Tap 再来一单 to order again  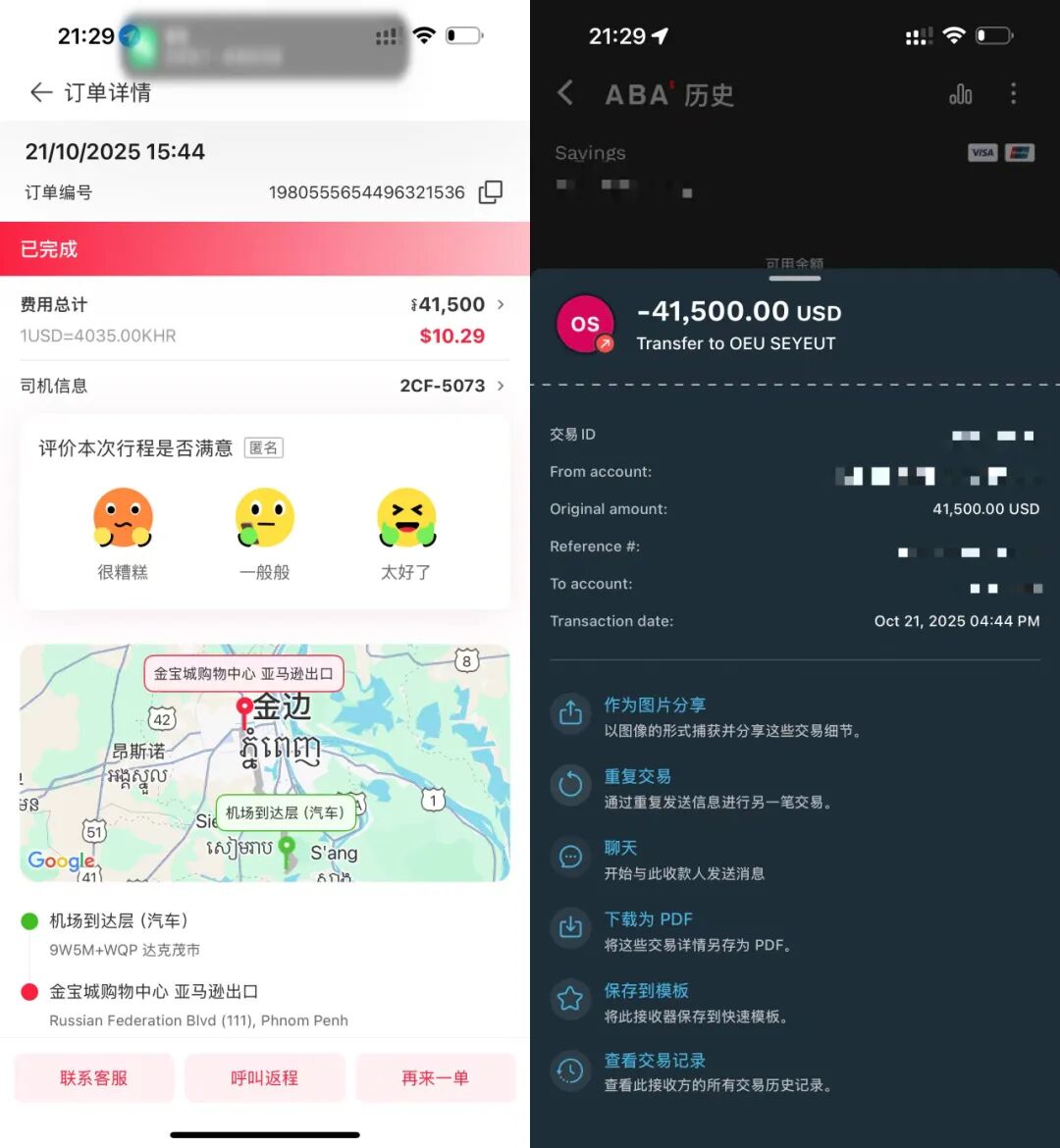click(x=435, y=1077)
